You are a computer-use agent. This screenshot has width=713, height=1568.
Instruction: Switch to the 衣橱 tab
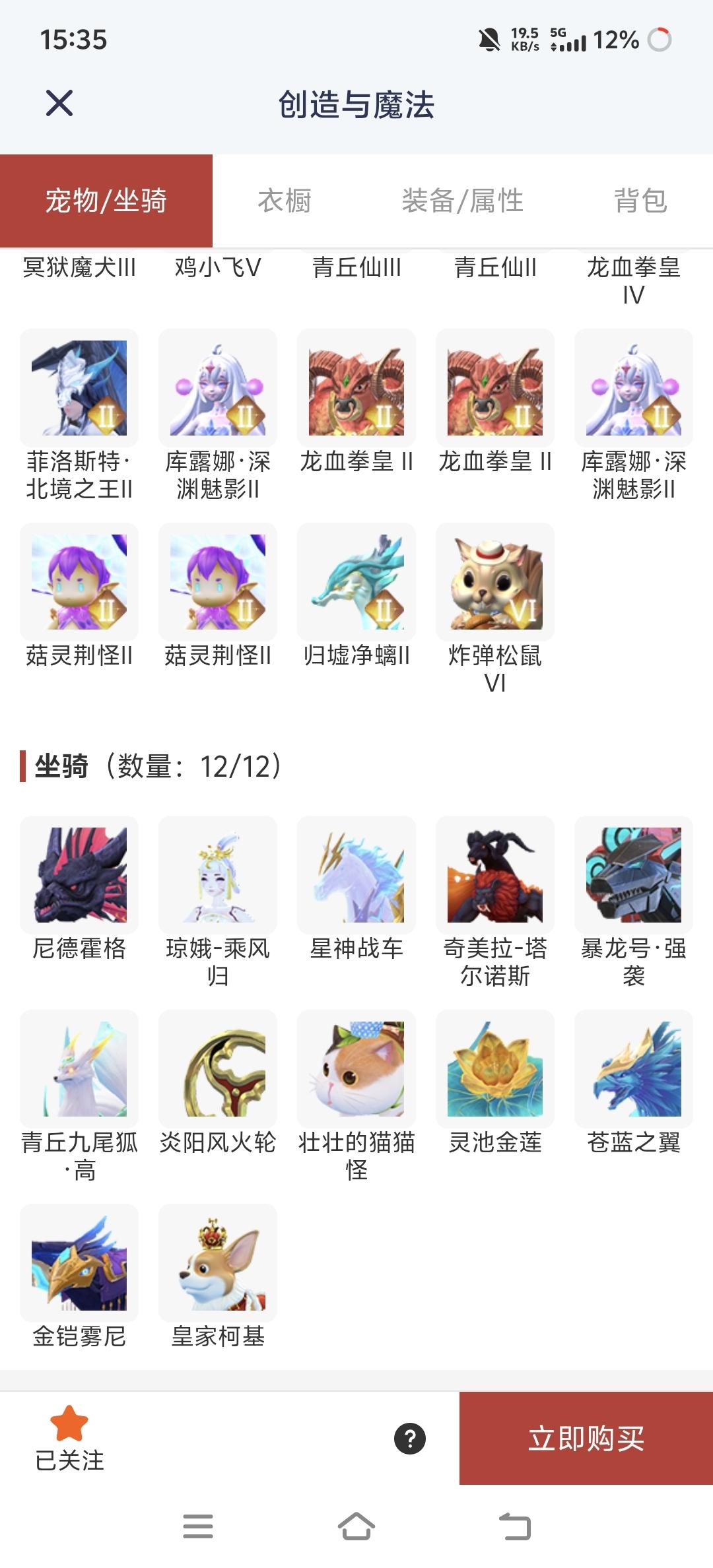coord(285,200)
